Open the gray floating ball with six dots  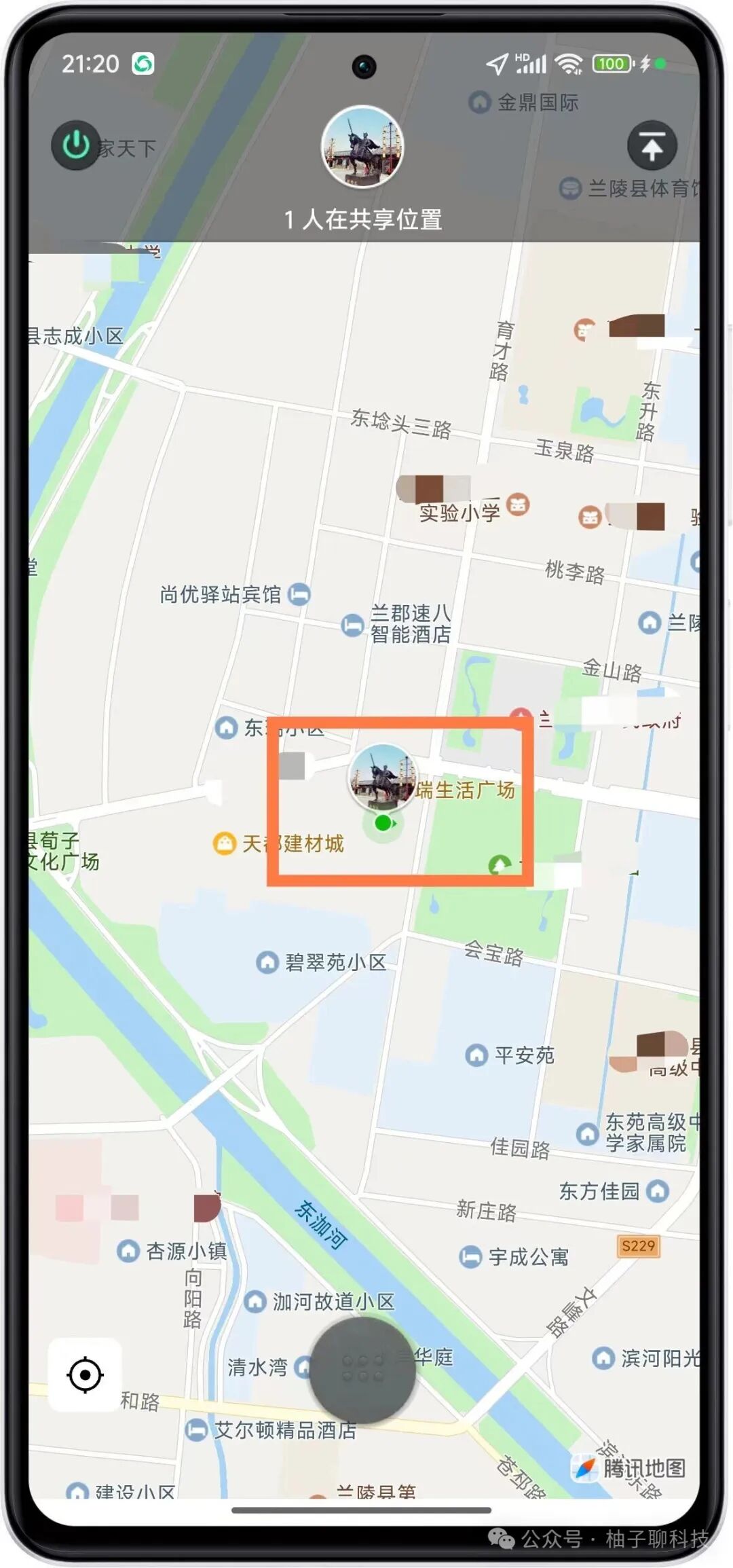[x=362, y=1369]
